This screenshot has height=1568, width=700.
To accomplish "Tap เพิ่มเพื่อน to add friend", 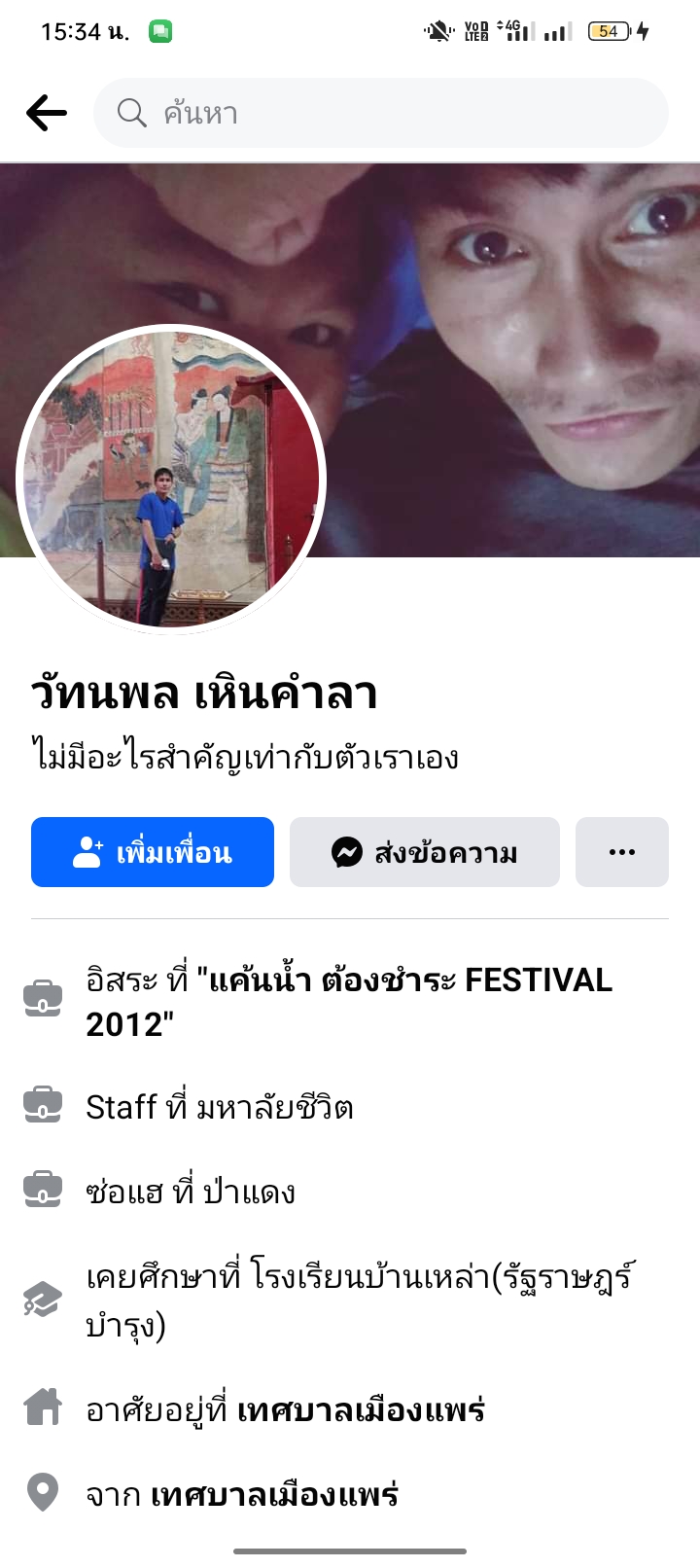I will [x=153, y=852].
